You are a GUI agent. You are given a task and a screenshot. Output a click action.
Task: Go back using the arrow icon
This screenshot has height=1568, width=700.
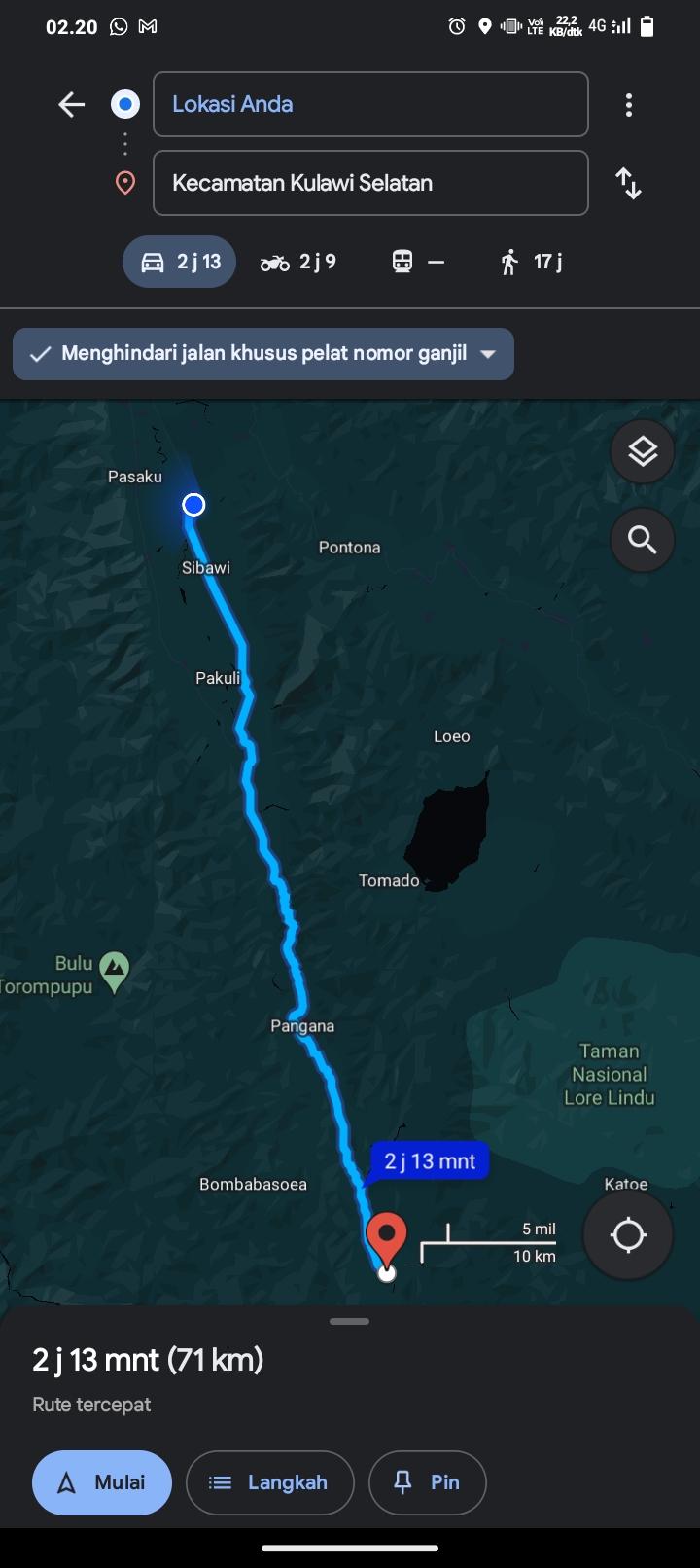[x=72, y=104]
